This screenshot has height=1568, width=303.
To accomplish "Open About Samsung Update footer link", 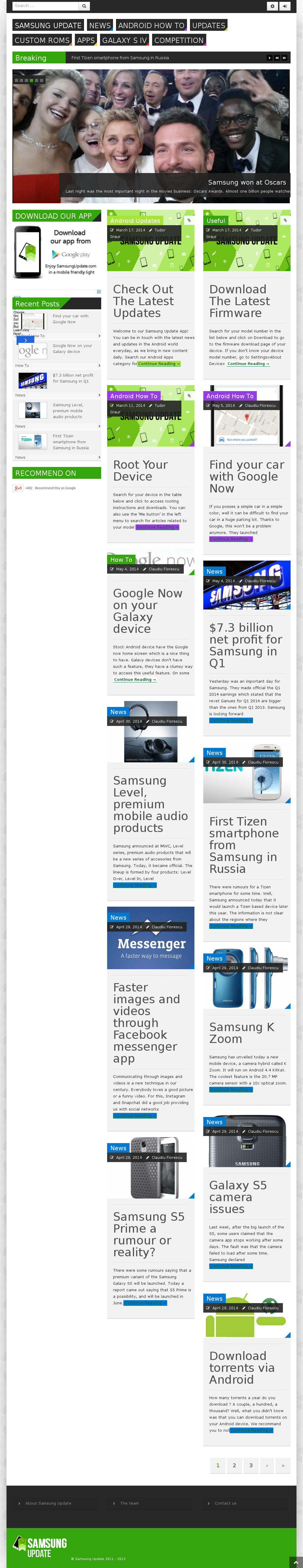I will click(48, 1503).
